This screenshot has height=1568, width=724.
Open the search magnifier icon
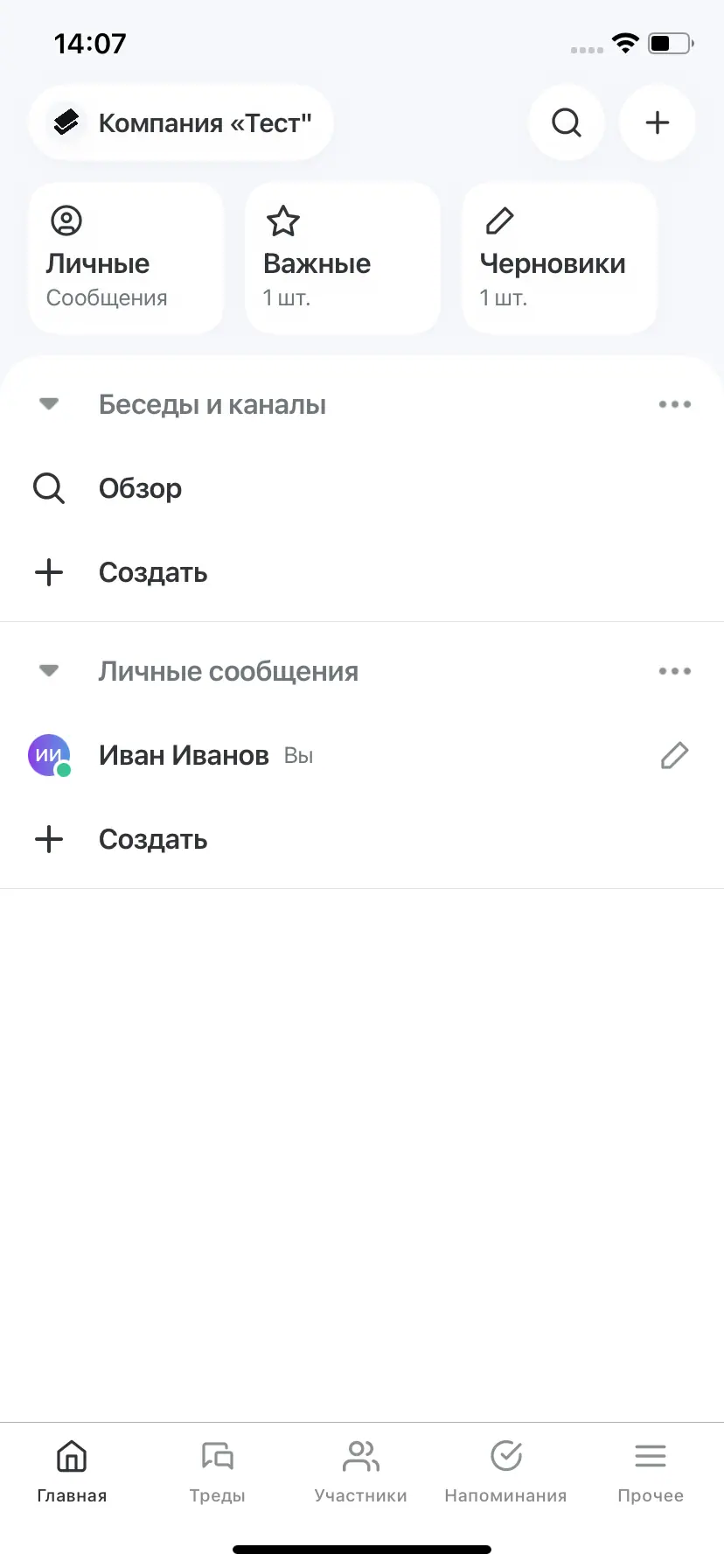pos(567,122)
